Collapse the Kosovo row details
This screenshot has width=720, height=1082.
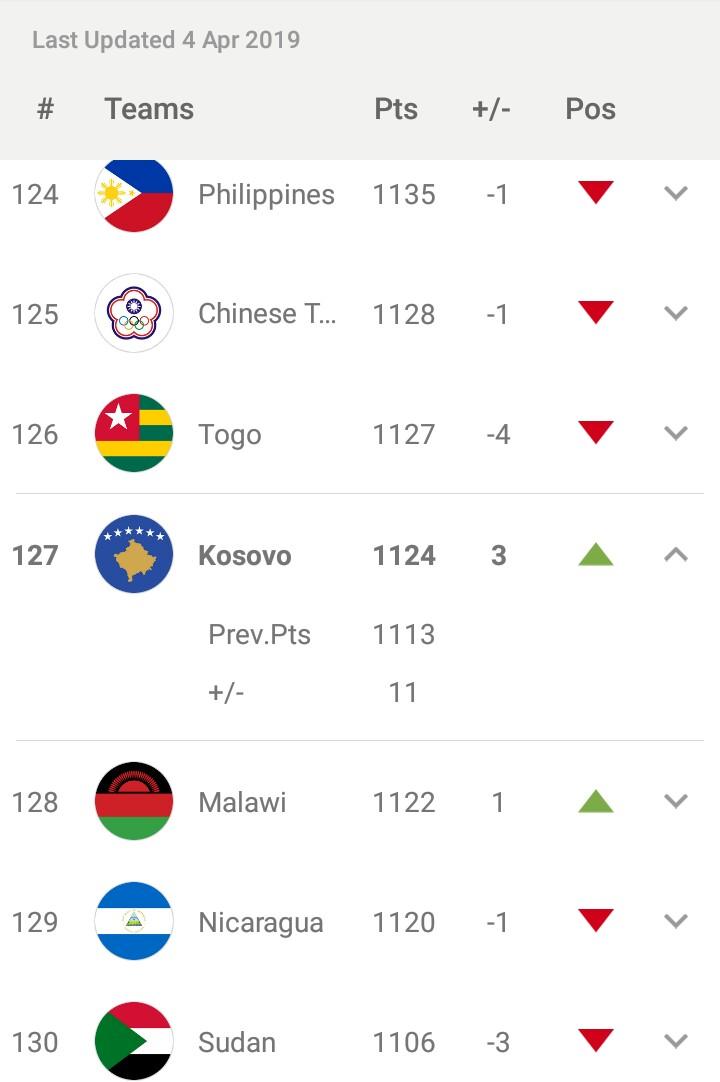(676, 555)
